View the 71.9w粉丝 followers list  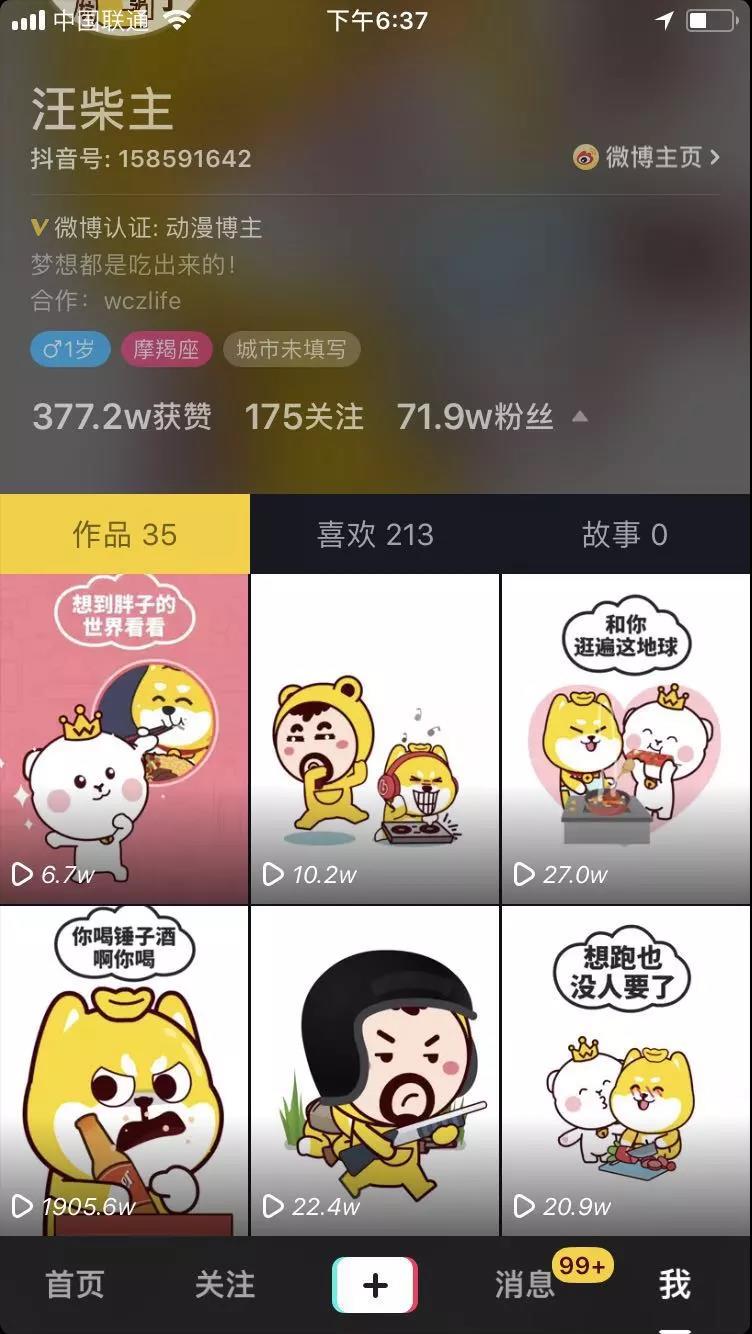click(475, 416)
